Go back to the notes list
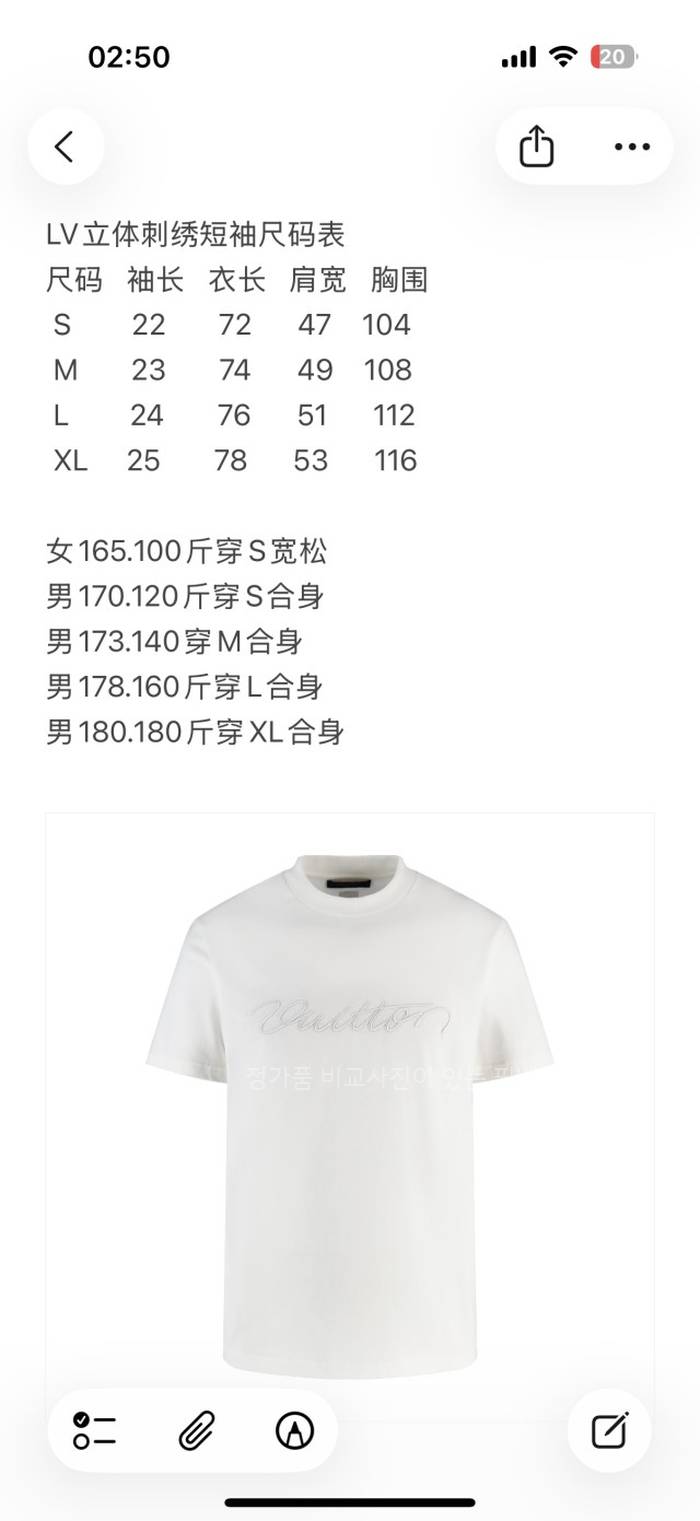700x1521 pixels. (x=65, y=147)
